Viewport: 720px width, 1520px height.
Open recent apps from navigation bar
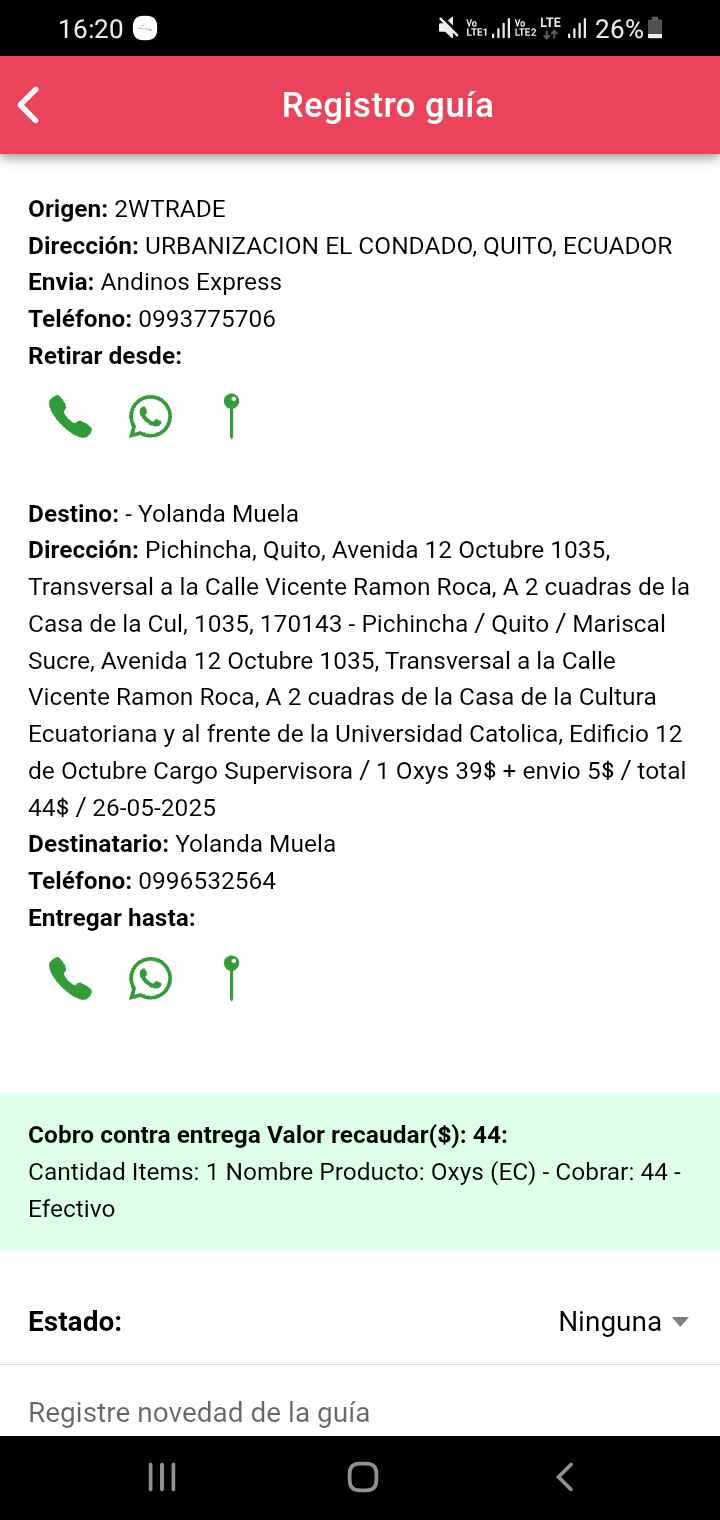pyautogui.click(x=162, y=1477)
